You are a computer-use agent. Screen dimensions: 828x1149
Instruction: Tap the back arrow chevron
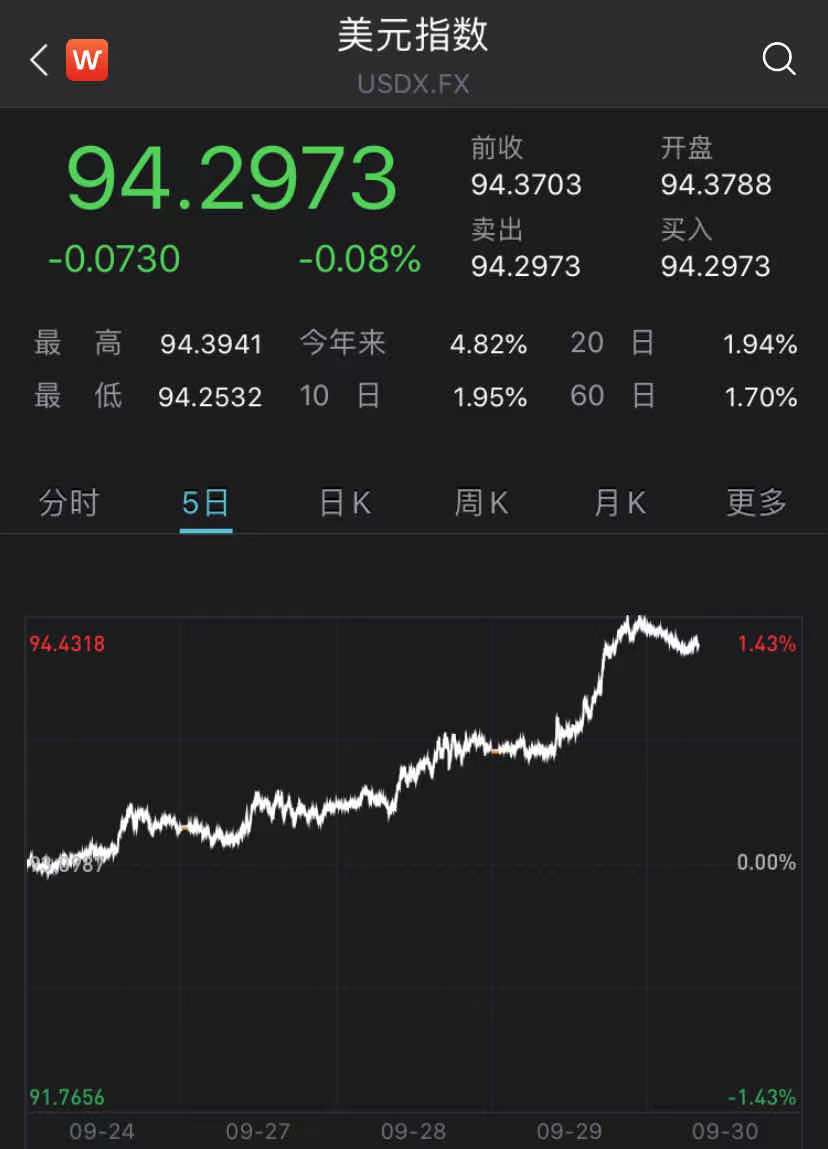37,60
